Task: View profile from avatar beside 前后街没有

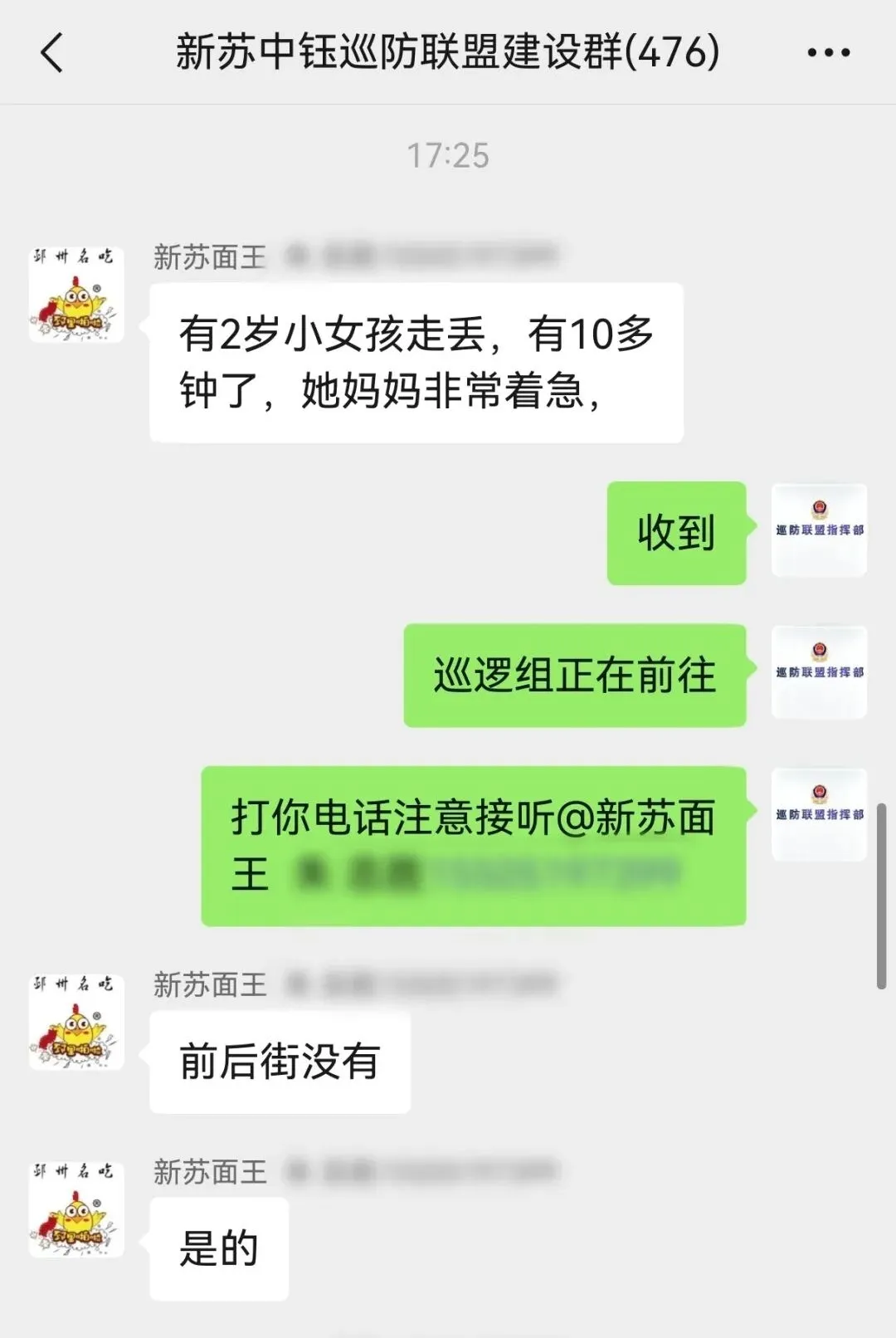Action: pyautogui.click(x=76, y=1022)
